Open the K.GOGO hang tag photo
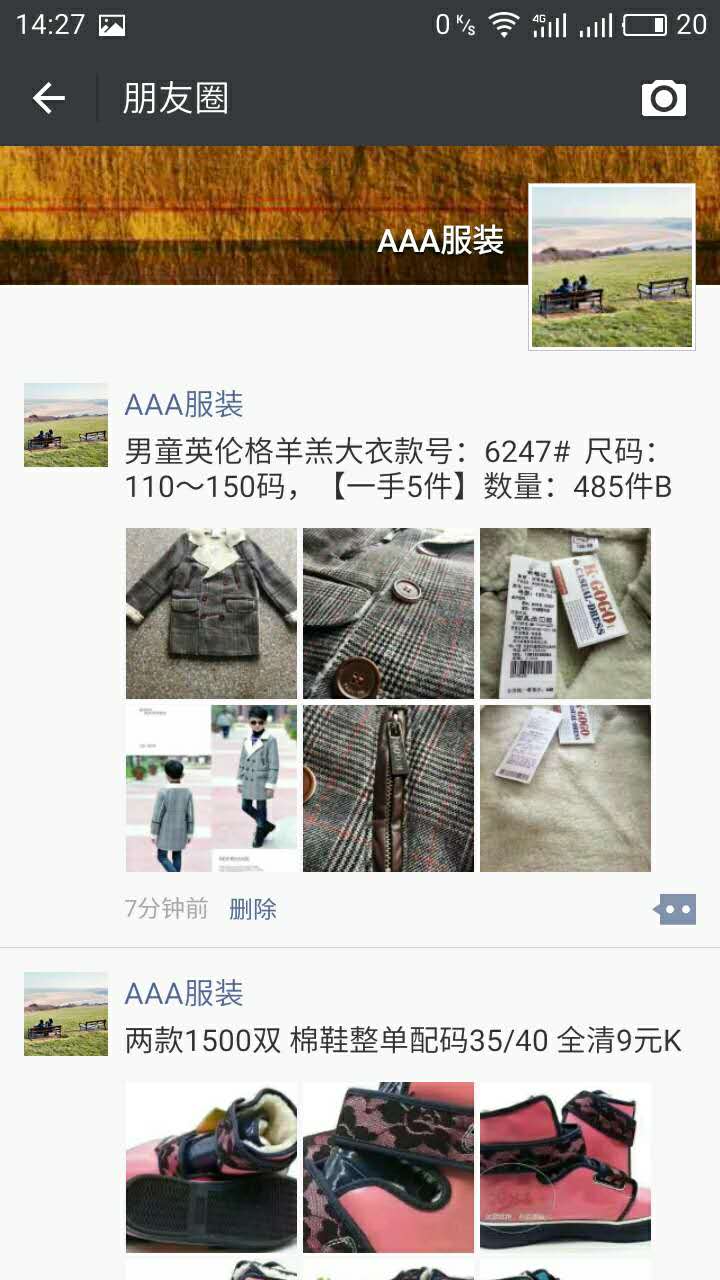 tap(565, 613)
